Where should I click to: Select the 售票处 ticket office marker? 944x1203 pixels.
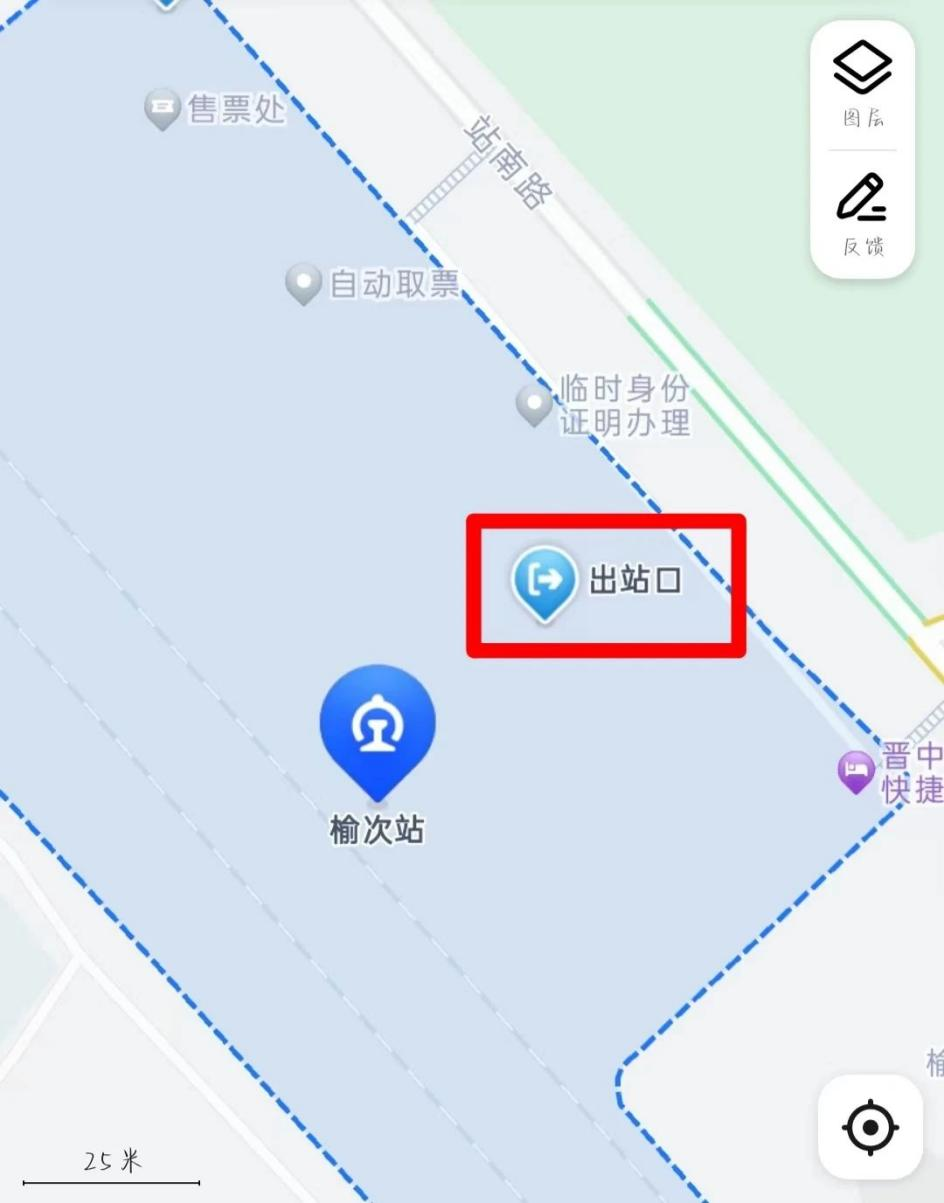pyautogui.click(x=162, y=108)
